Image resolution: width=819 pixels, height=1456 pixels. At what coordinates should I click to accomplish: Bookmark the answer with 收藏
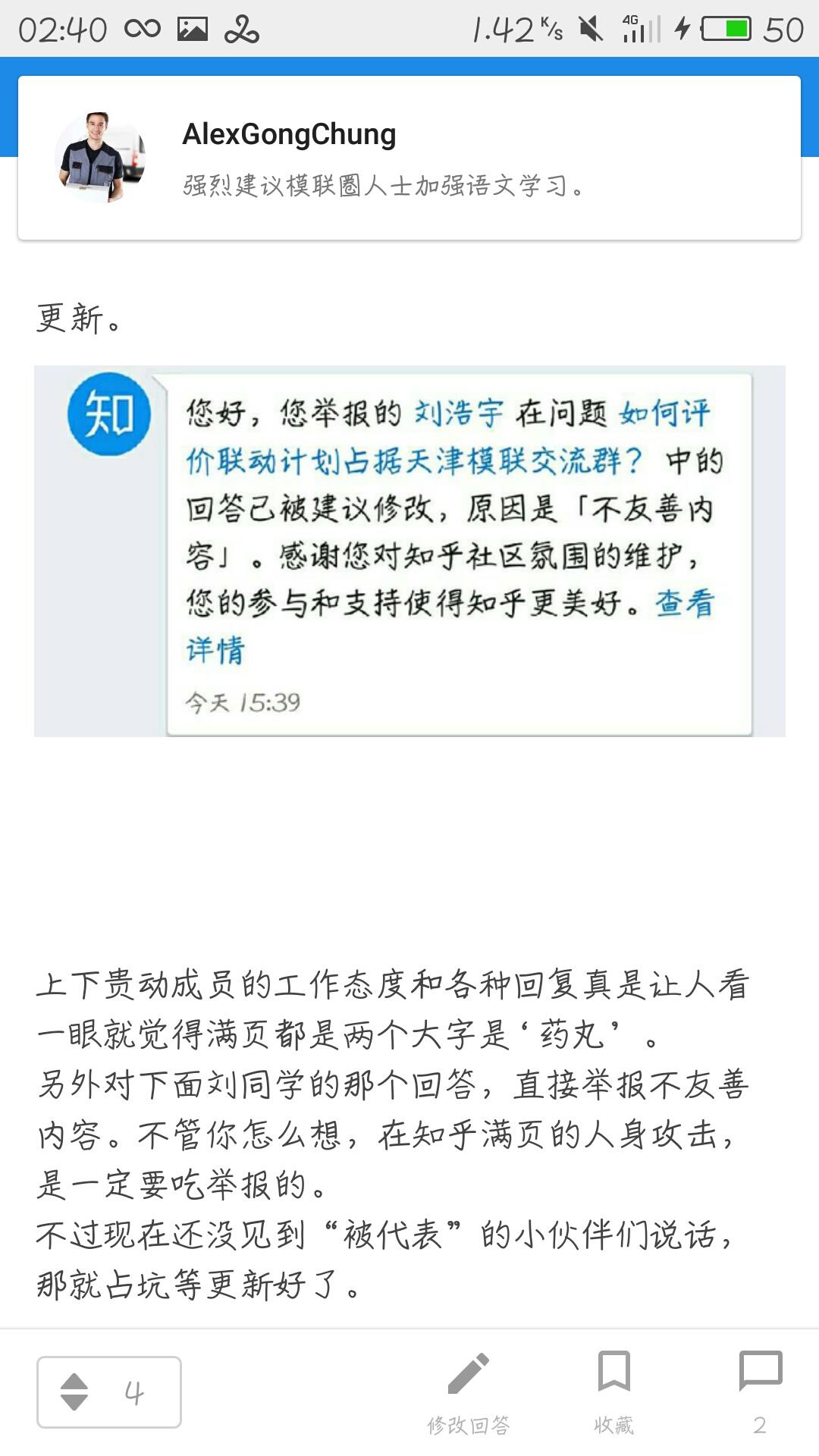coord(613,1392)
